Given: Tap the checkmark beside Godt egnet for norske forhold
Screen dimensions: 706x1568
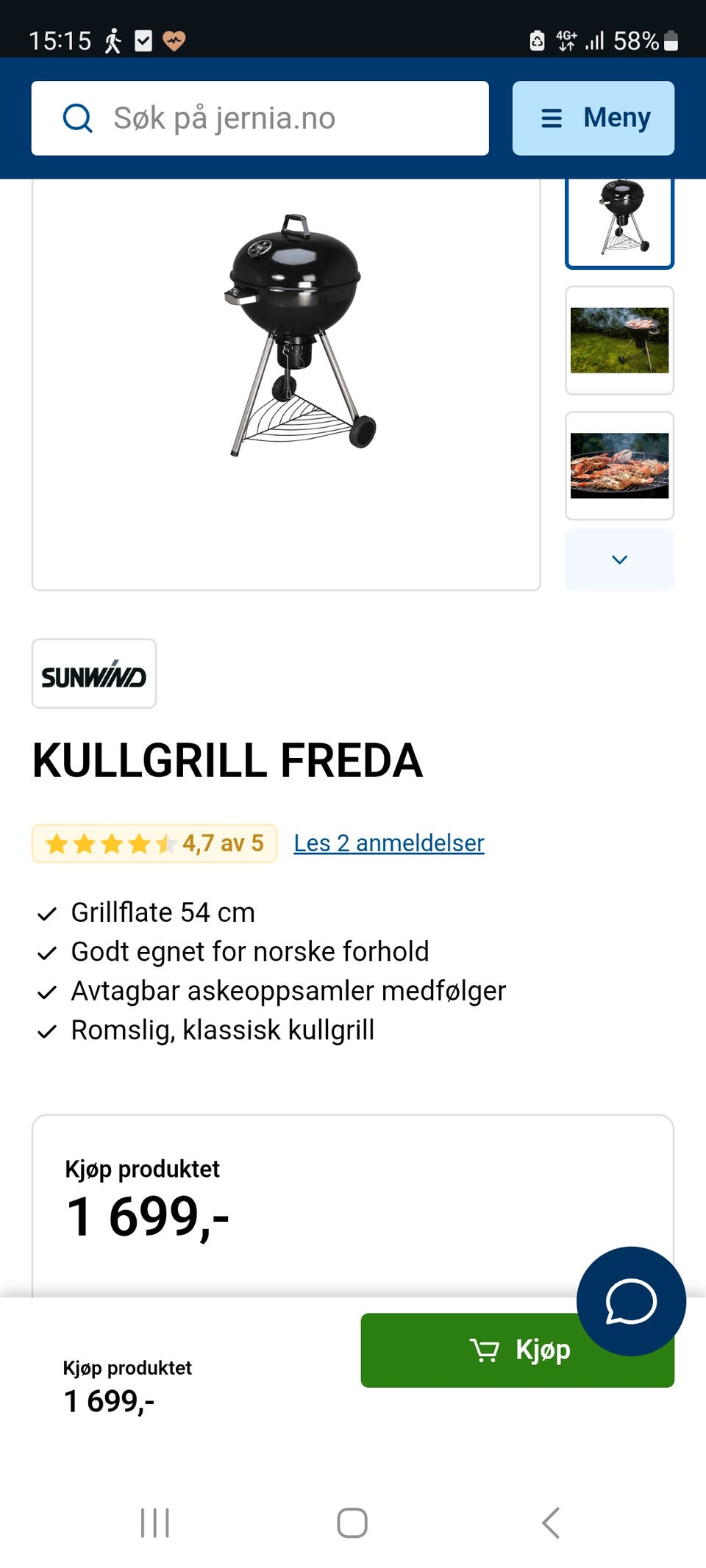Looking at the screenshot, I should click(x=47, y=953).
